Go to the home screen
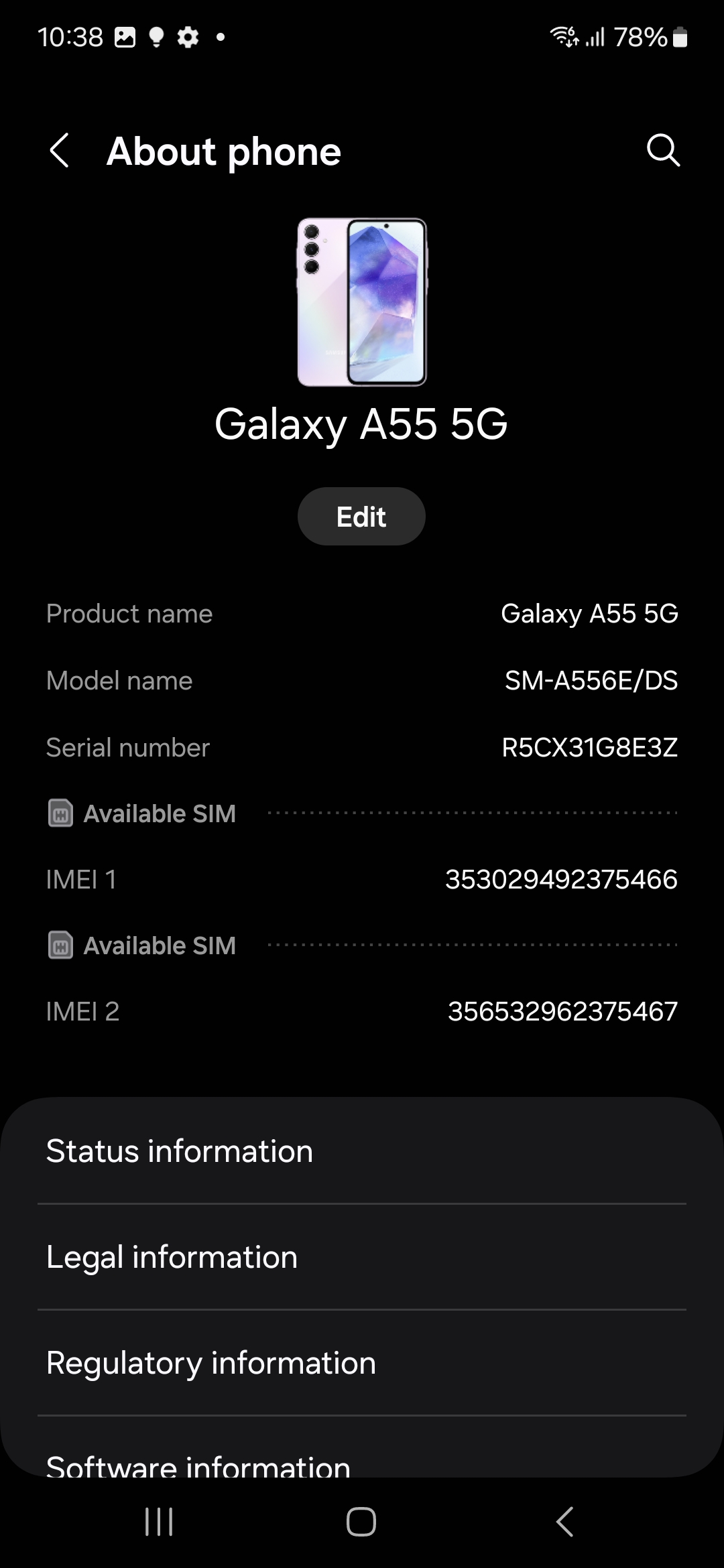The image size is (724, 1568). click(x=361, y=1522)
